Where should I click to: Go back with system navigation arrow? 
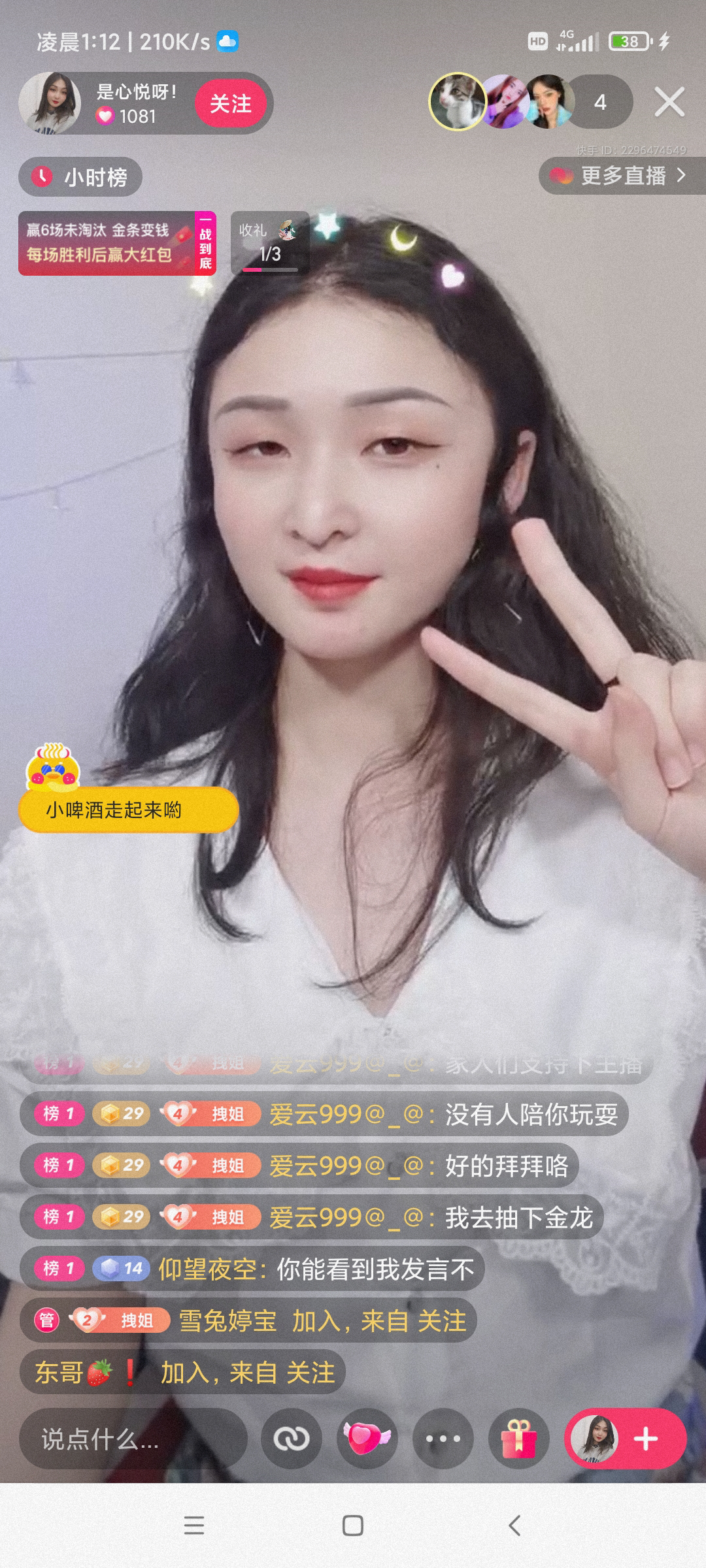click(514, 1526)
